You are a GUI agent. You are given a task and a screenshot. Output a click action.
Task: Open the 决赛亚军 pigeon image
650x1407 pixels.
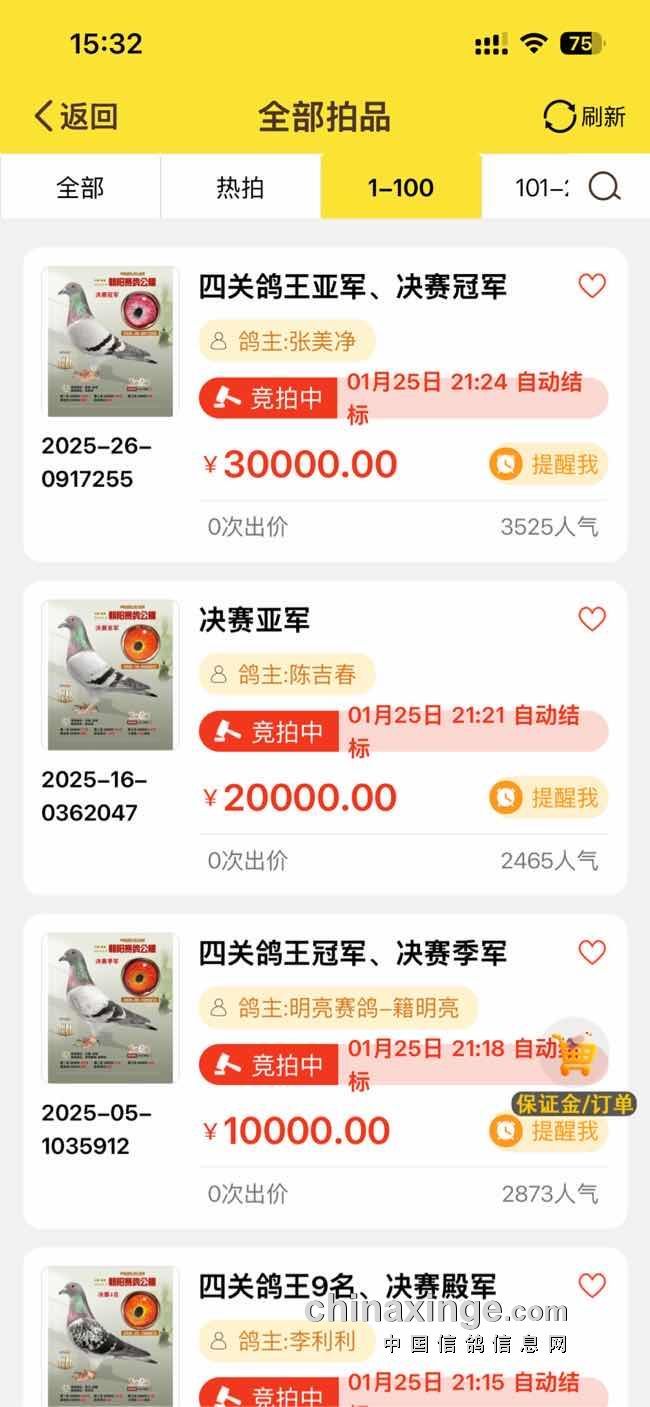point(110,675)
